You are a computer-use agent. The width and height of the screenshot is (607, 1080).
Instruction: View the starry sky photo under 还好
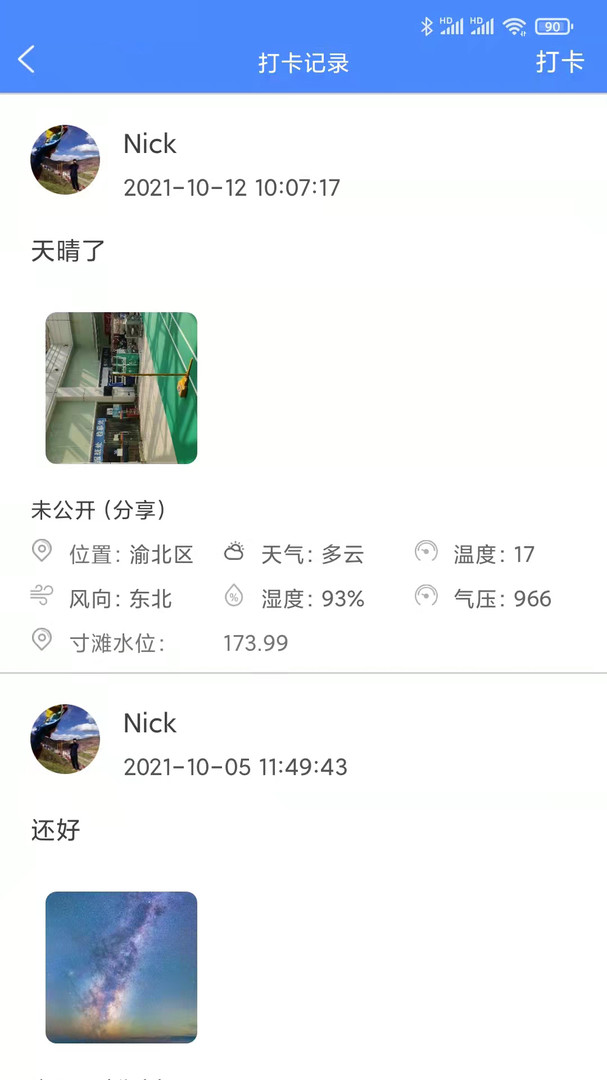121,967
